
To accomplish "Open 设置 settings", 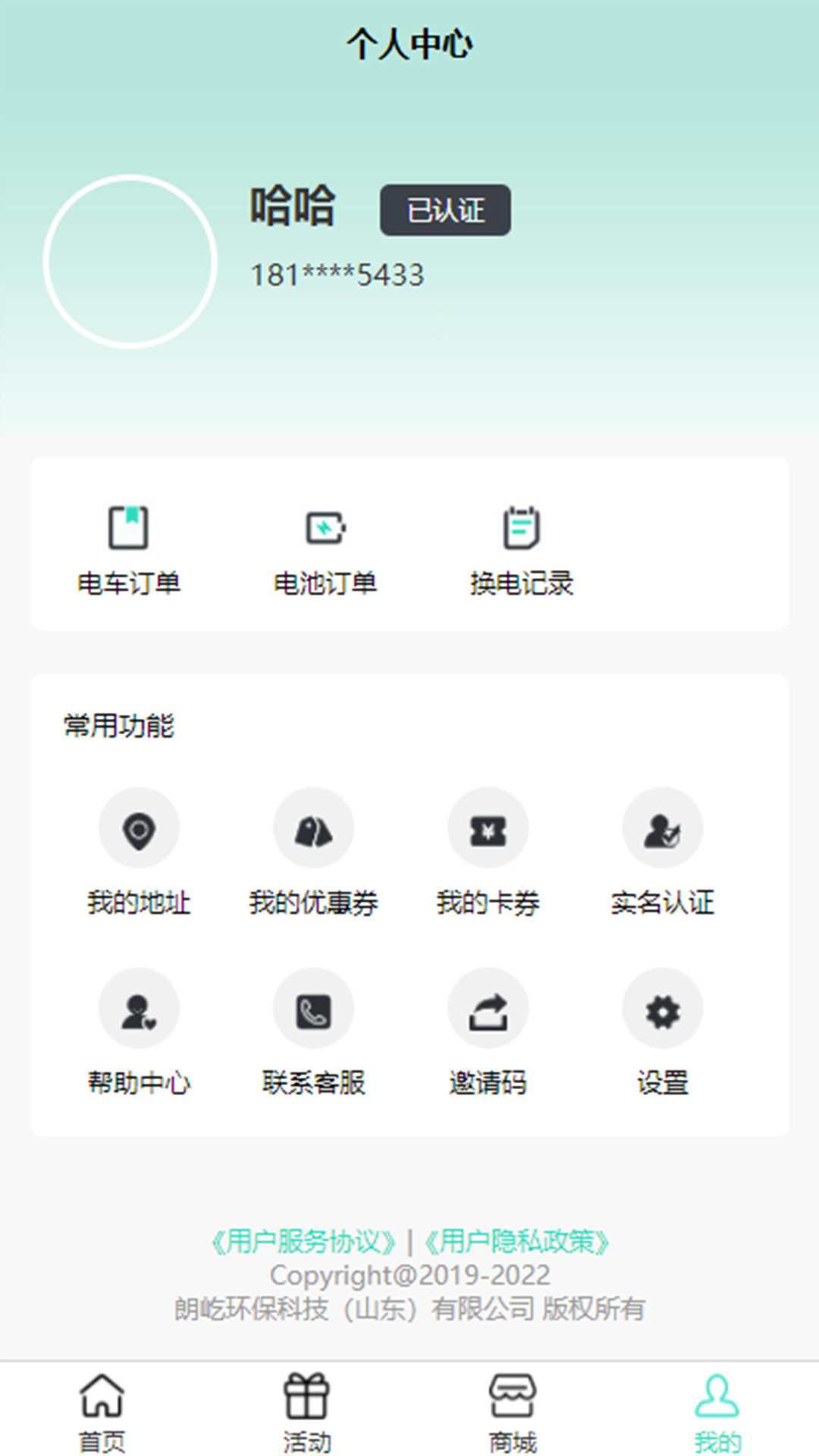I will 663,1033.
